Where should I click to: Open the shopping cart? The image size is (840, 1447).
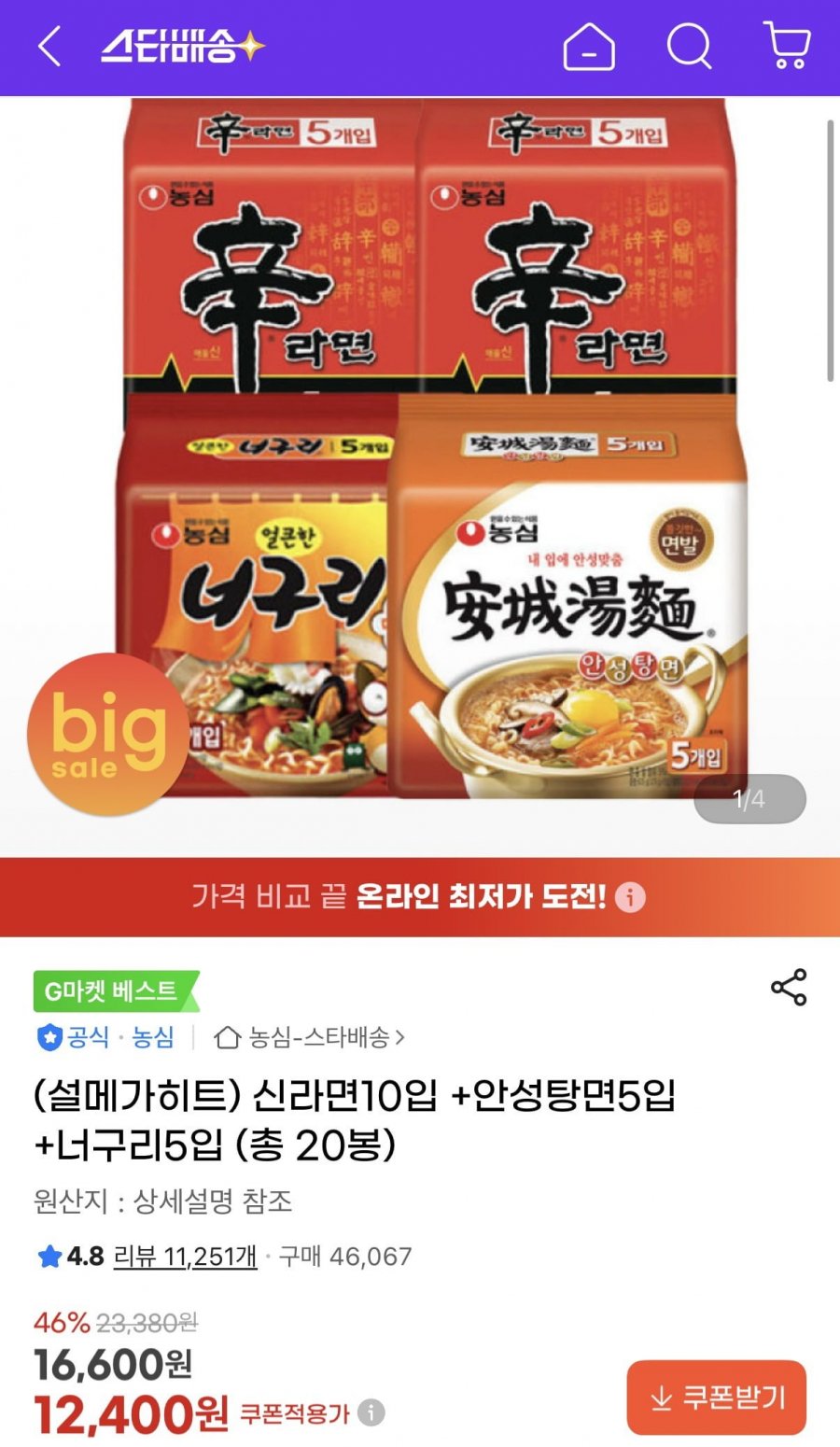point(787,47)
